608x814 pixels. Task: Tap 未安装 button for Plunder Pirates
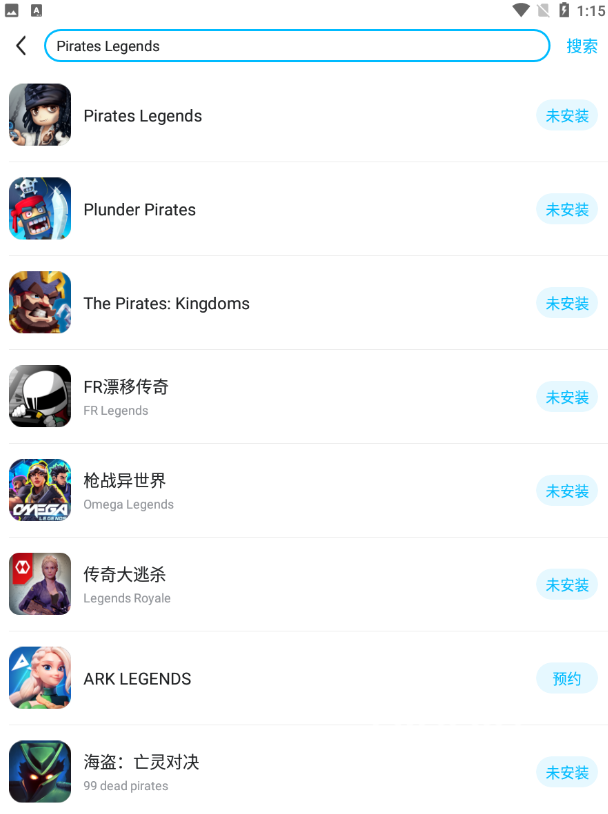(566, 210)
